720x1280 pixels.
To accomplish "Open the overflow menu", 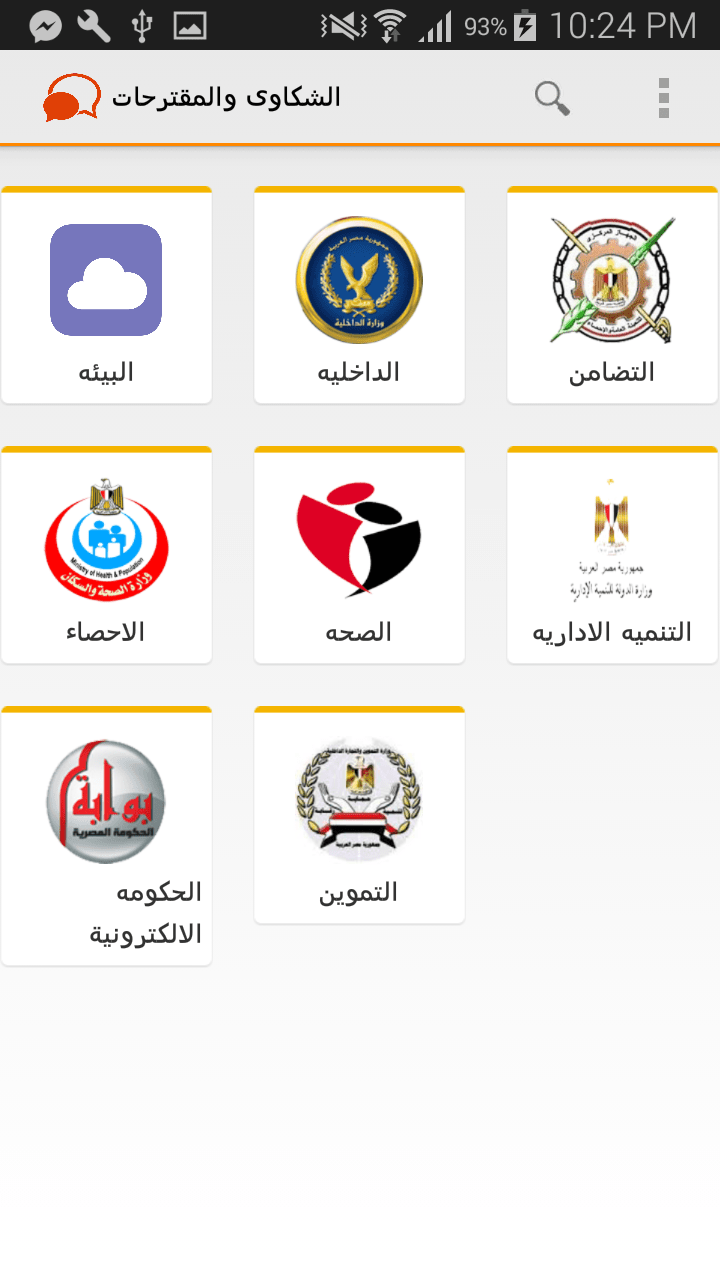I will pos(663,98).
